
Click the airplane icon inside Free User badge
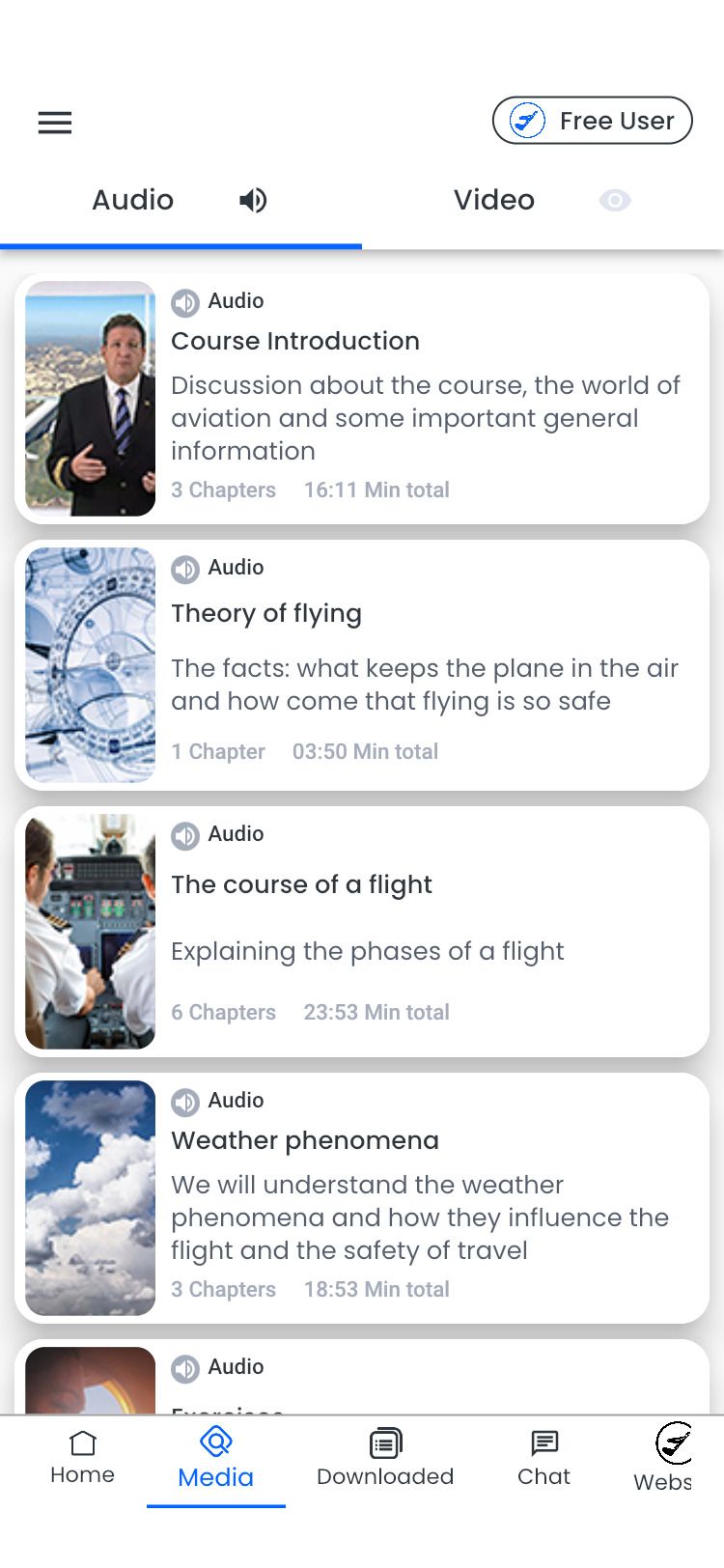tap(523, 120)
